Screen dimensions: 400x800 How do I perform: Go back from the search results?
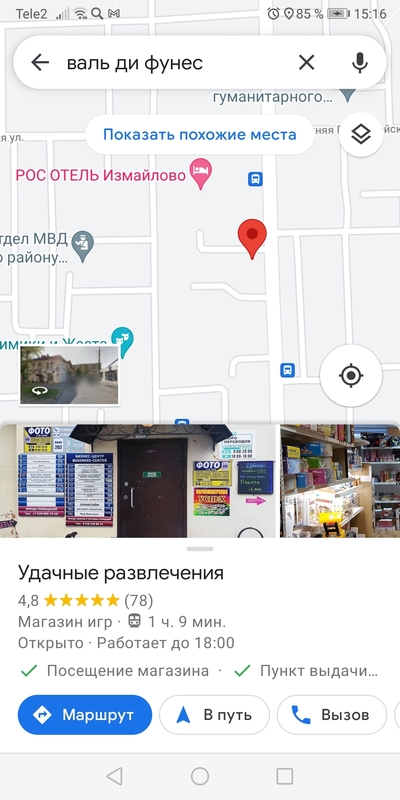40,63
